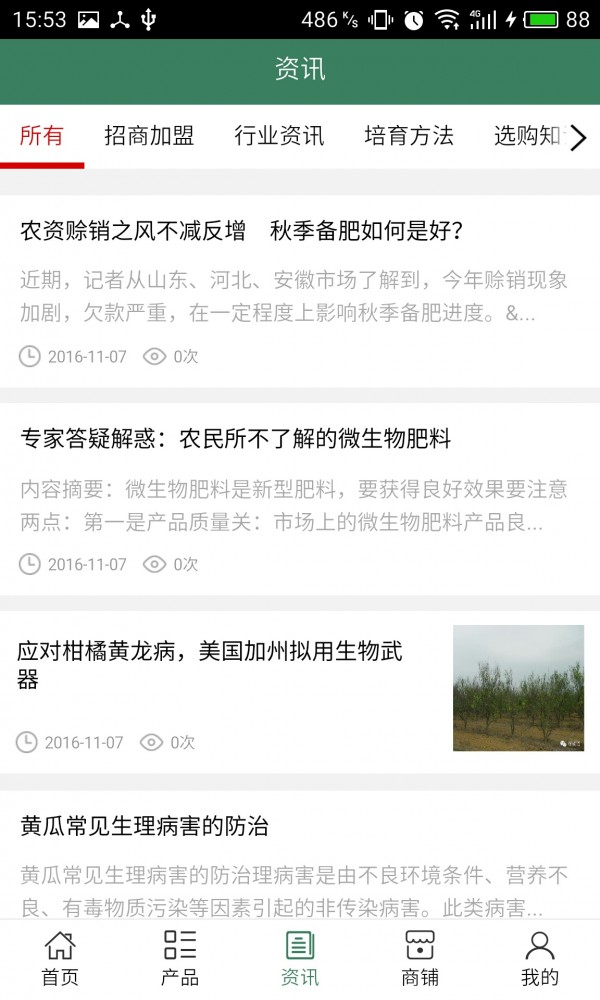Tap the arrow to show more categories
This screenshot has width=600, height=1000.
pyautogui.click(x=577, y=138)
